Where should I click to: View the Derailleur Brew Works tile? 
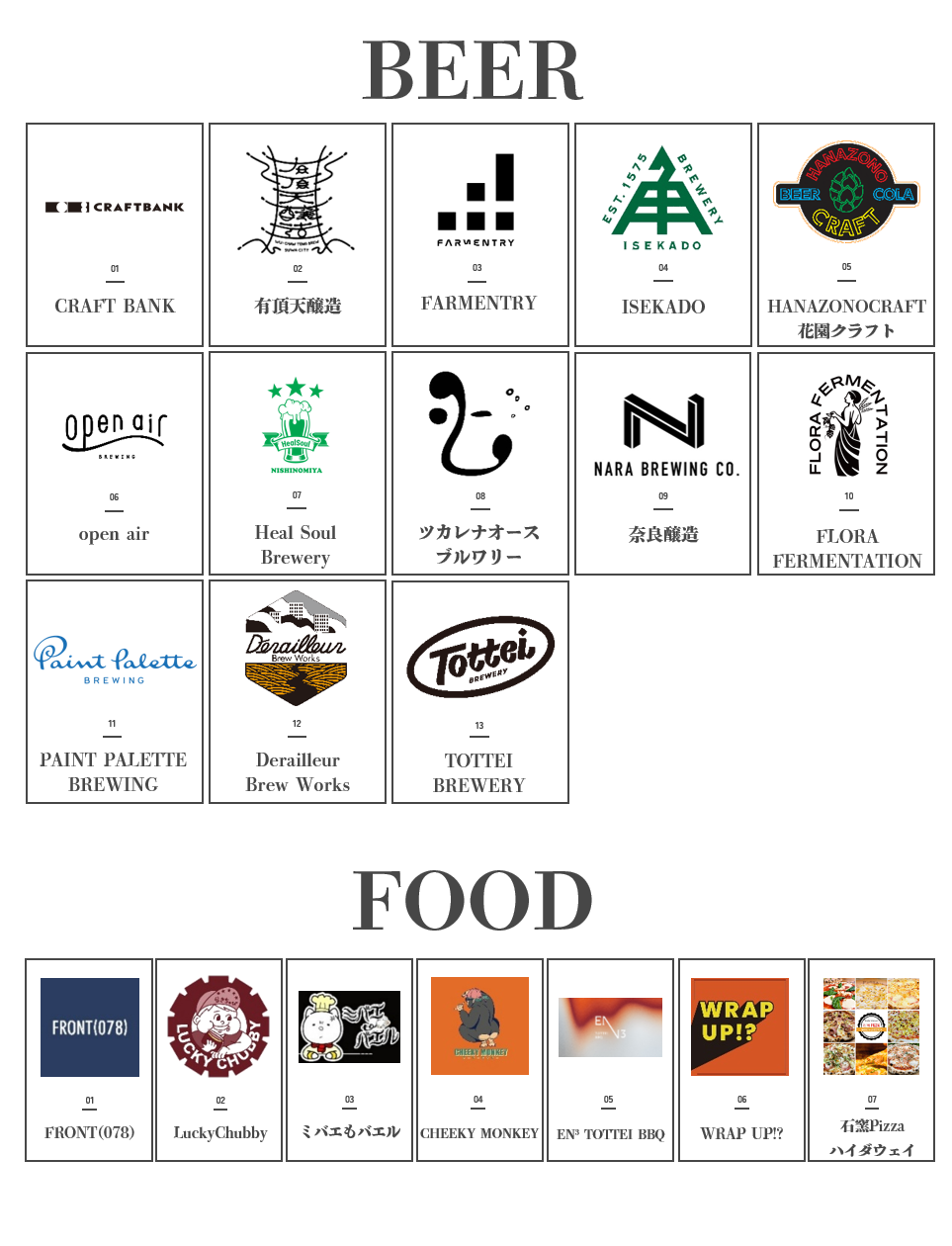click(x=298, y=691)
